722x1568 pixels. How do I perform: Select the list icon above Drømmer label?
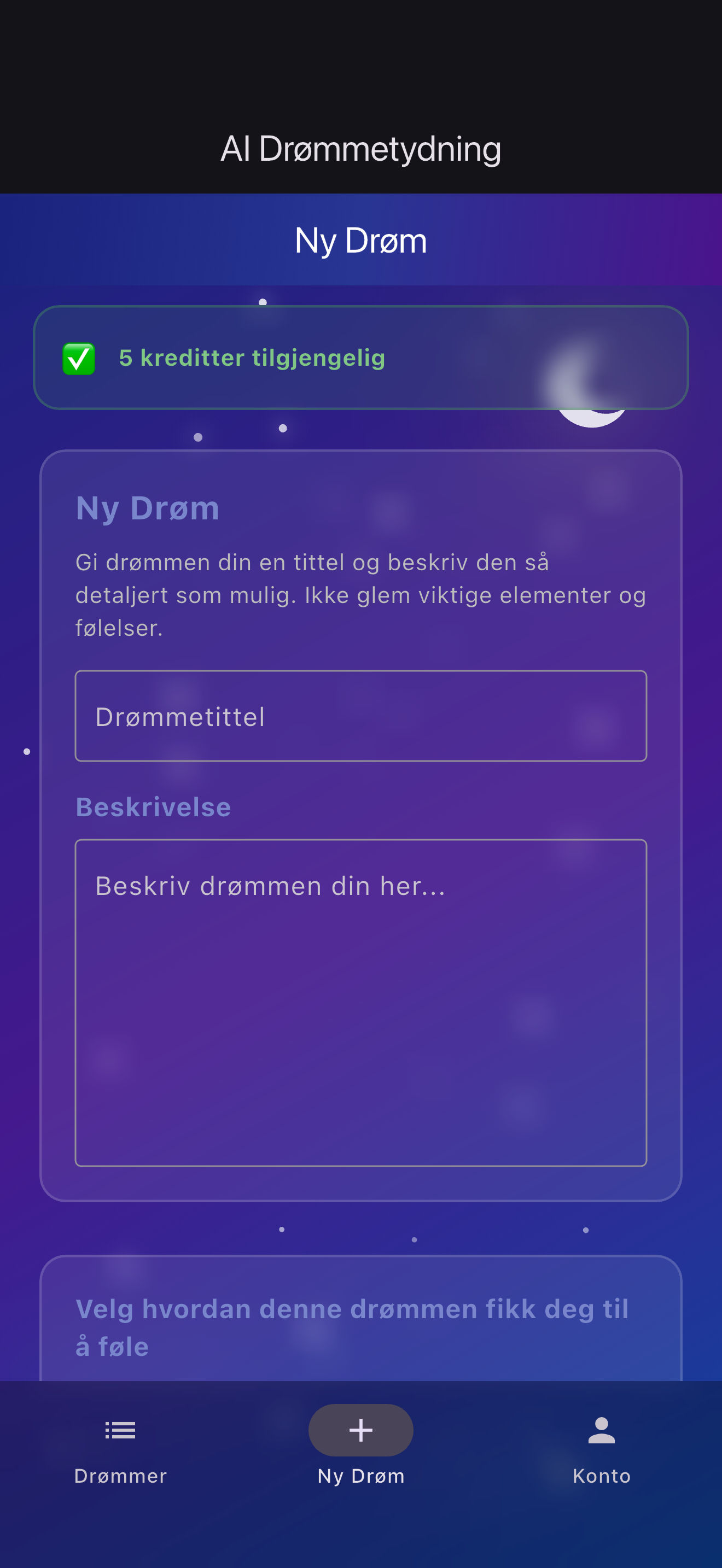120,1430
